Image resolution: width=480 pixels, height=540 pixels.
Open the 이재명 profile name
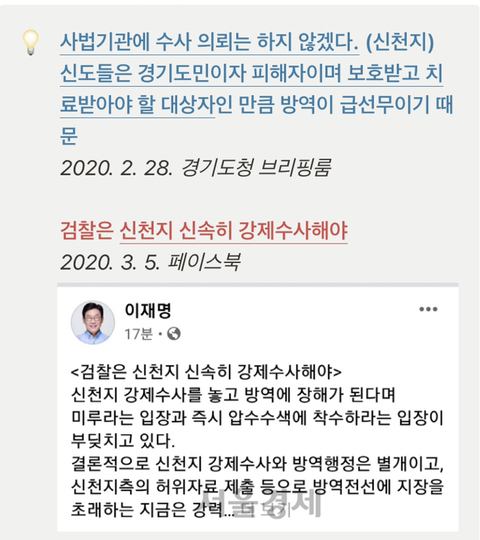148,310
